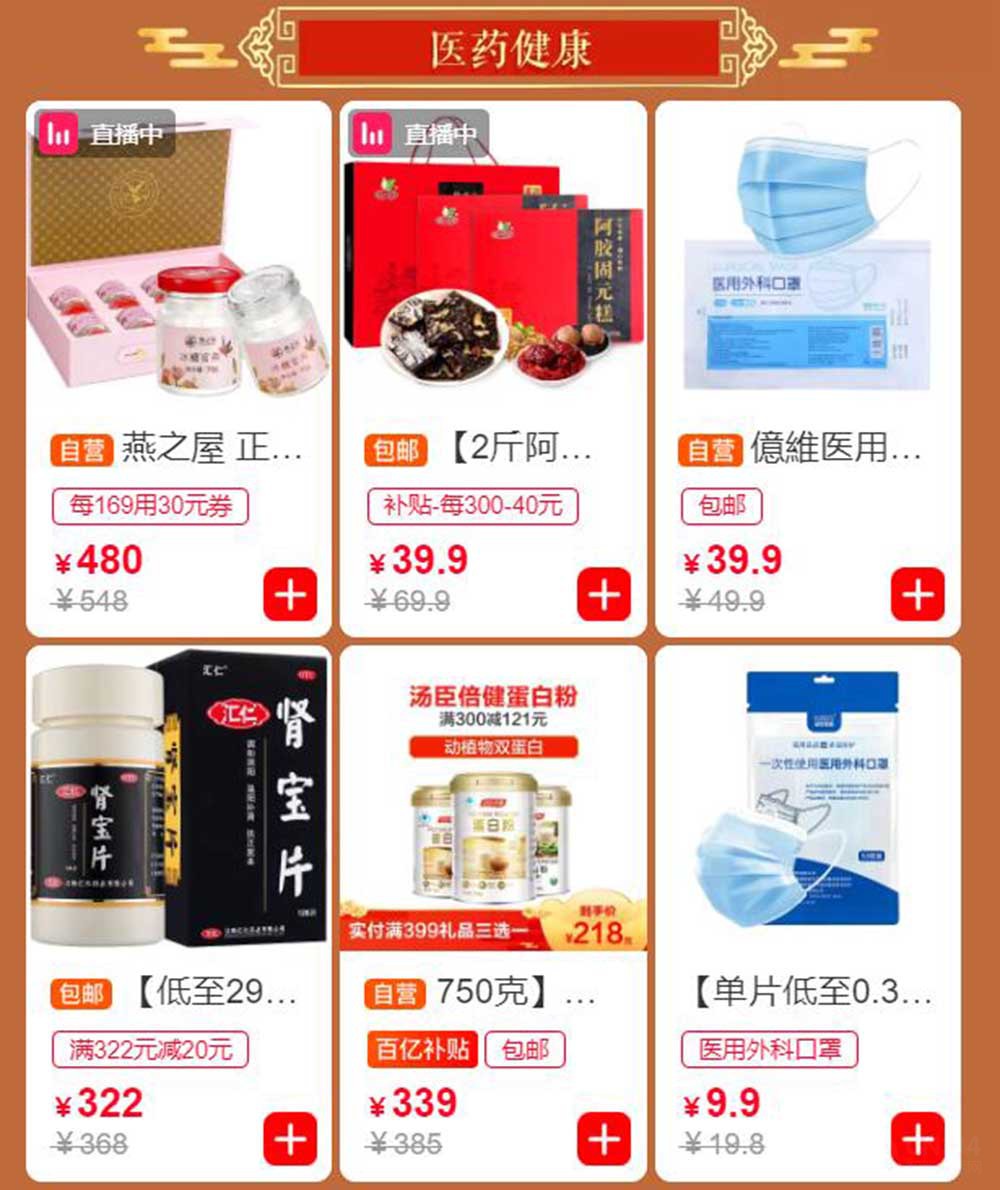The height and width of the screenshot is (1190, 1000).
Task: Add 阿胶固元糕 gift box to cart
Action: tap(604, 595)
